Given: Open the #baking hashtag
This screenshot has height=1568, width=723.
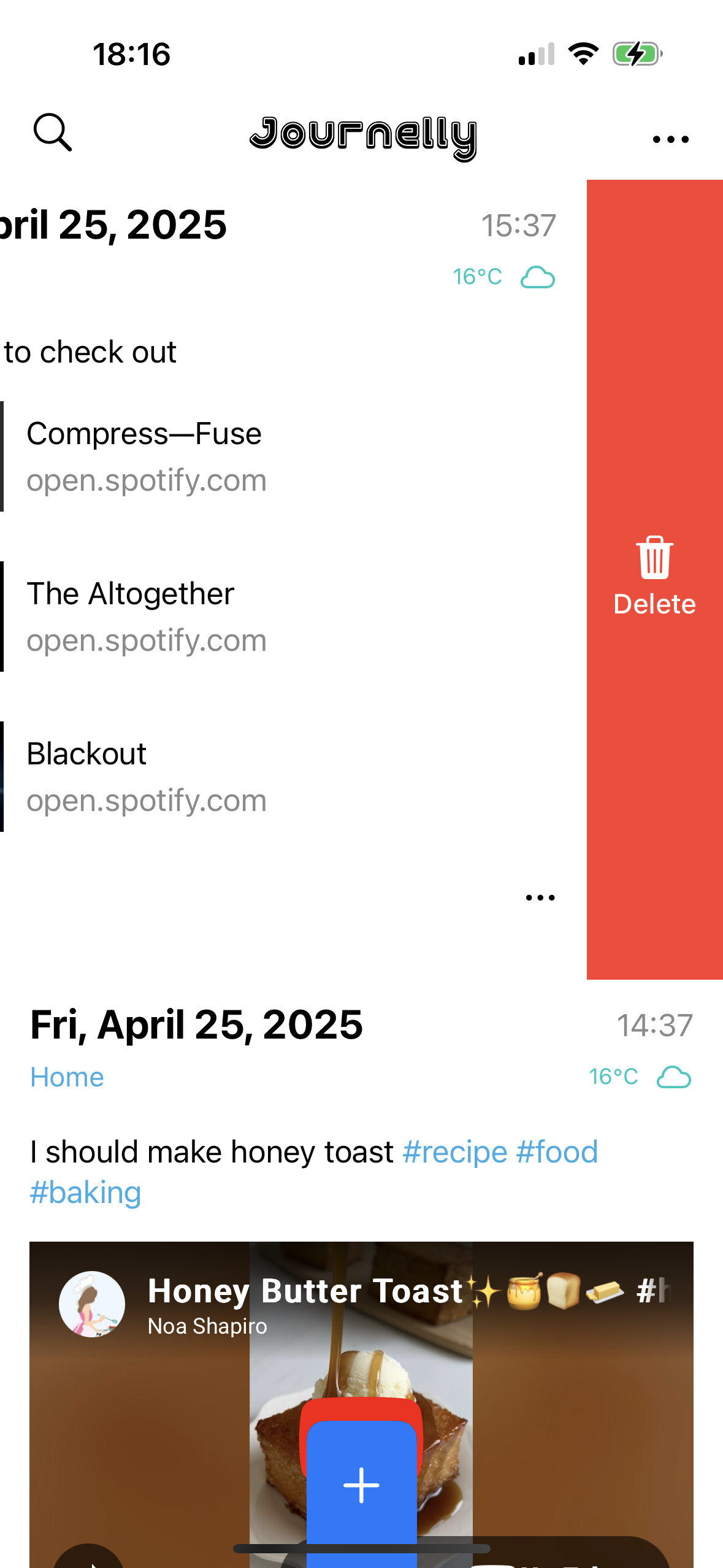Looking at the screenshot, I should [86, 1192].
